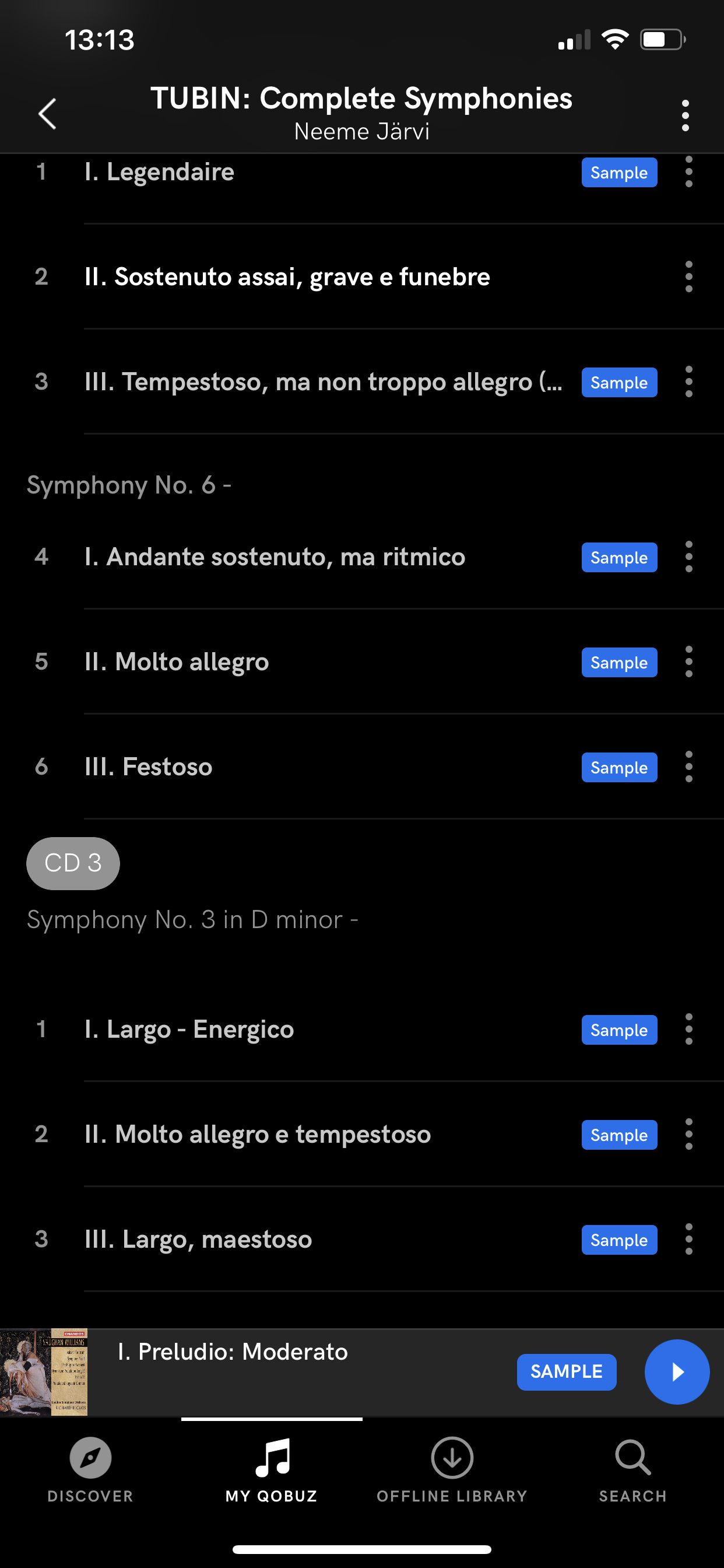The width and height of the screenshot is (724, 1568).
Task: Switch to the My Qobuz tab
Action: click(x=271, y=1469)
